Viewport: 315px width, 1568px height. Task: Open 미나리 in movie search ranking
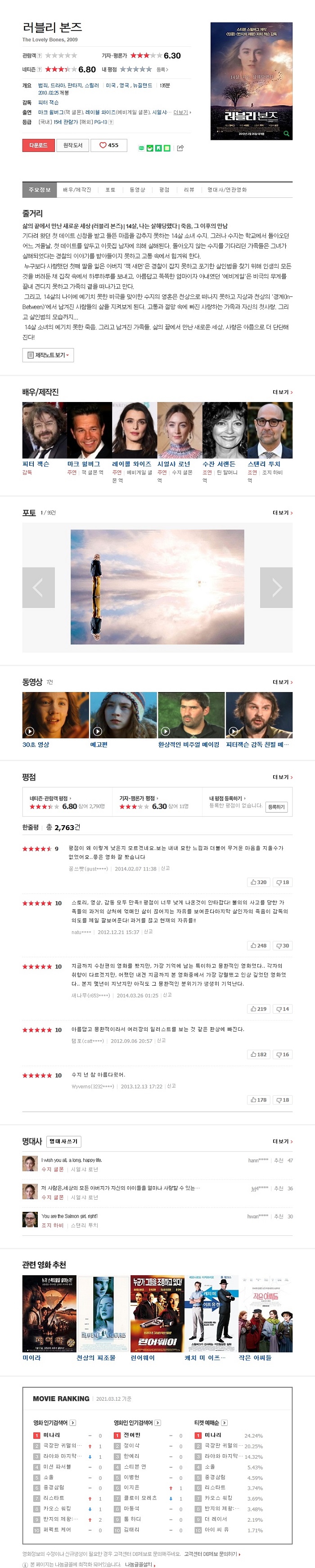(x=52, y=1435)
